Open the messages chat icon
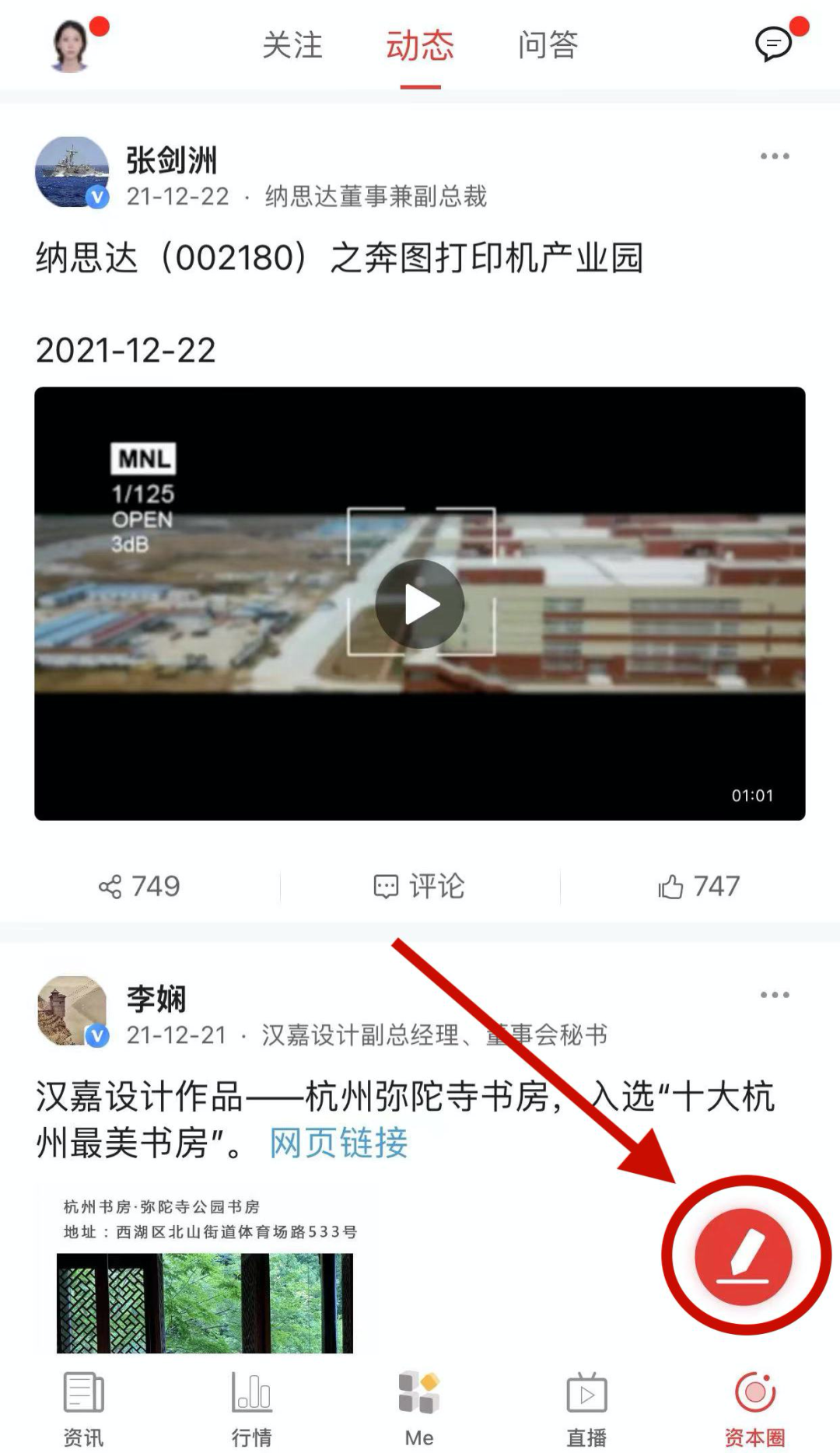840x1453 pixels. 772,45
